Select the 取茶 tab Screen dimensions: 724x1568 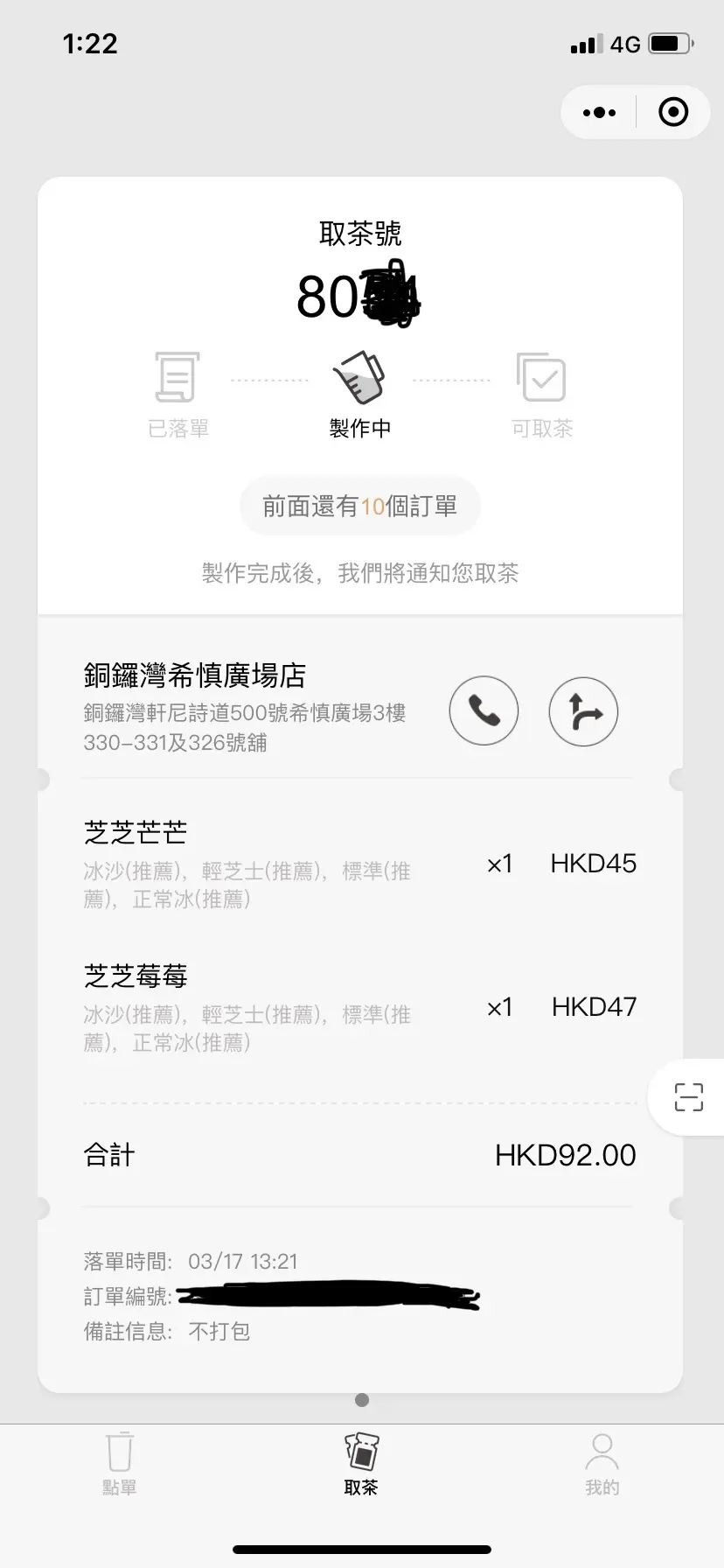coord(361,1463)
